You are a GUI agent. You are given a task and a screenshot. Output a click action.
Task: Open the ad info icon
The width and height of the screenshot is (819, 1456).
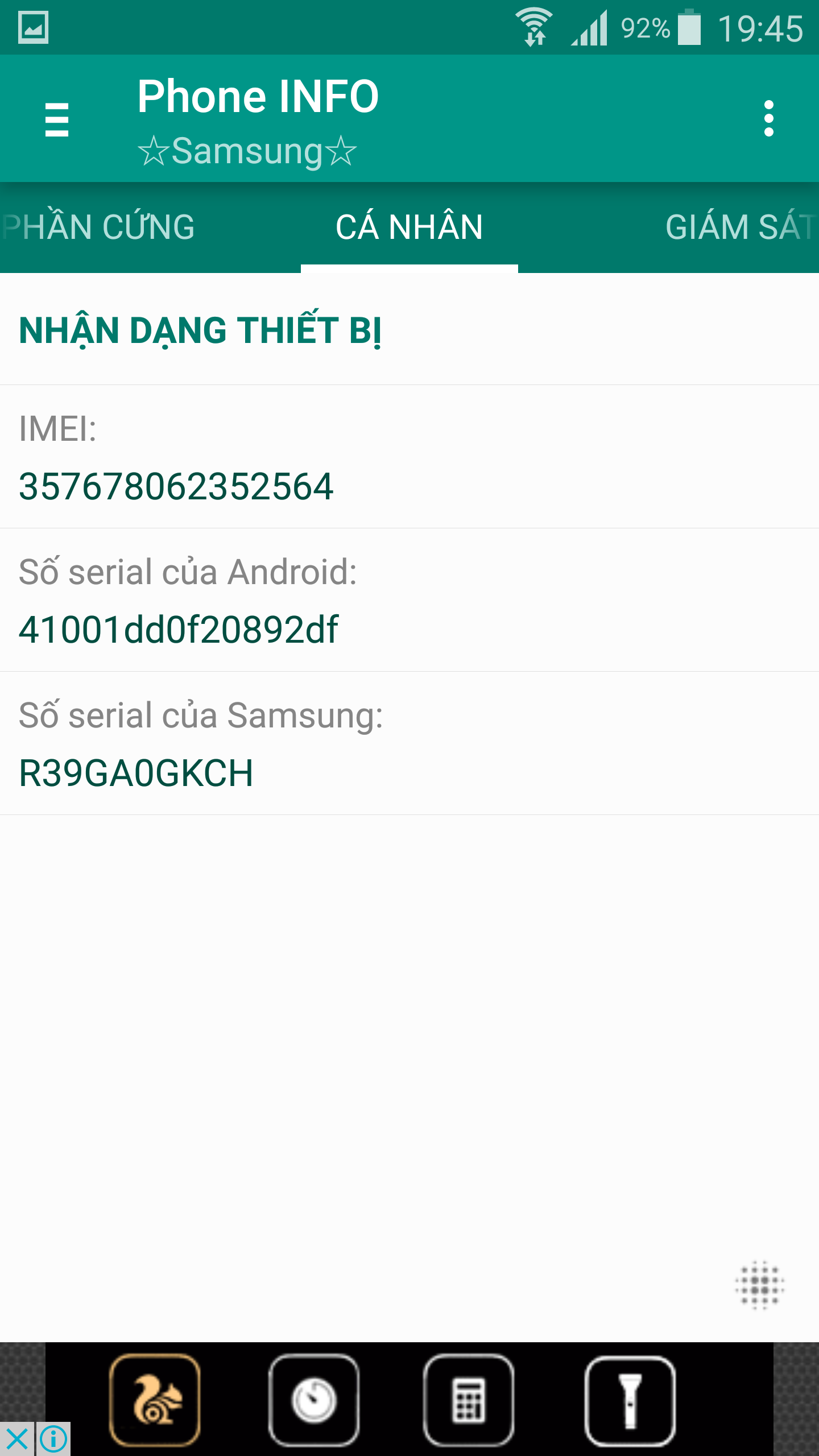(x=54, y=1439)
